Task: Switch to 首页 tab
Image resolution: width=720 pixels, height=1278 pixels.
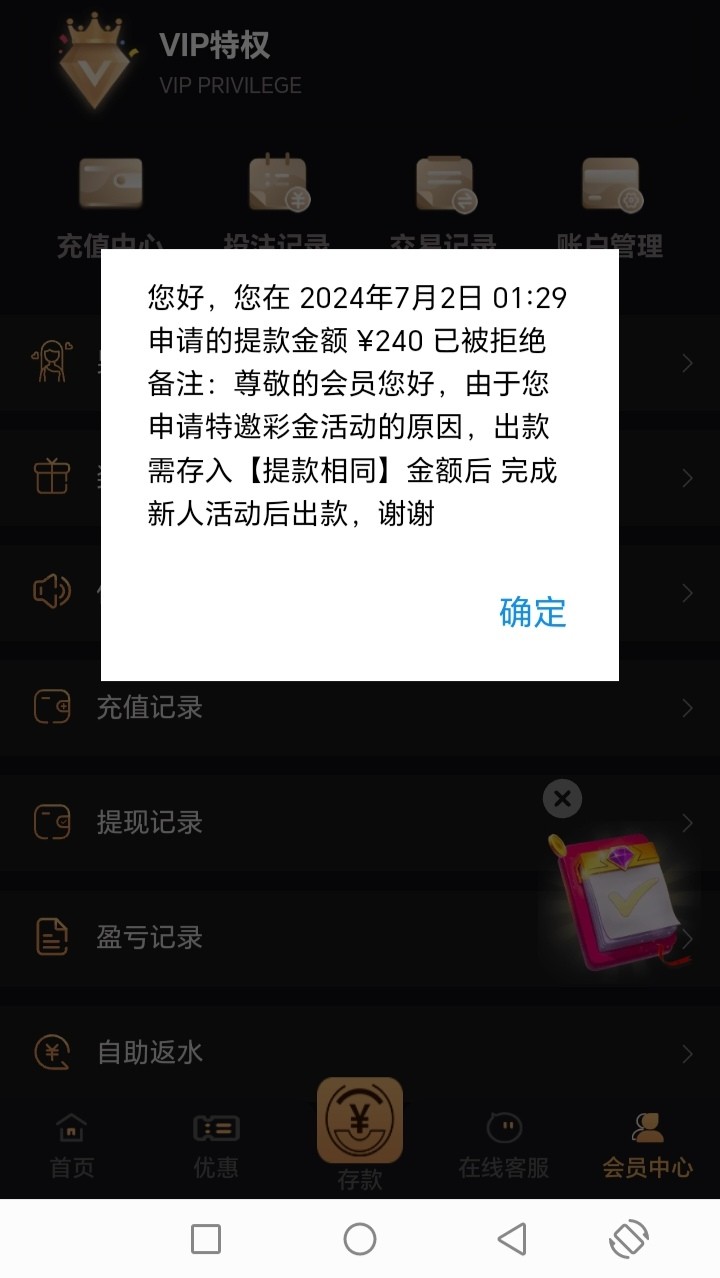Action: click(72, 1145)
